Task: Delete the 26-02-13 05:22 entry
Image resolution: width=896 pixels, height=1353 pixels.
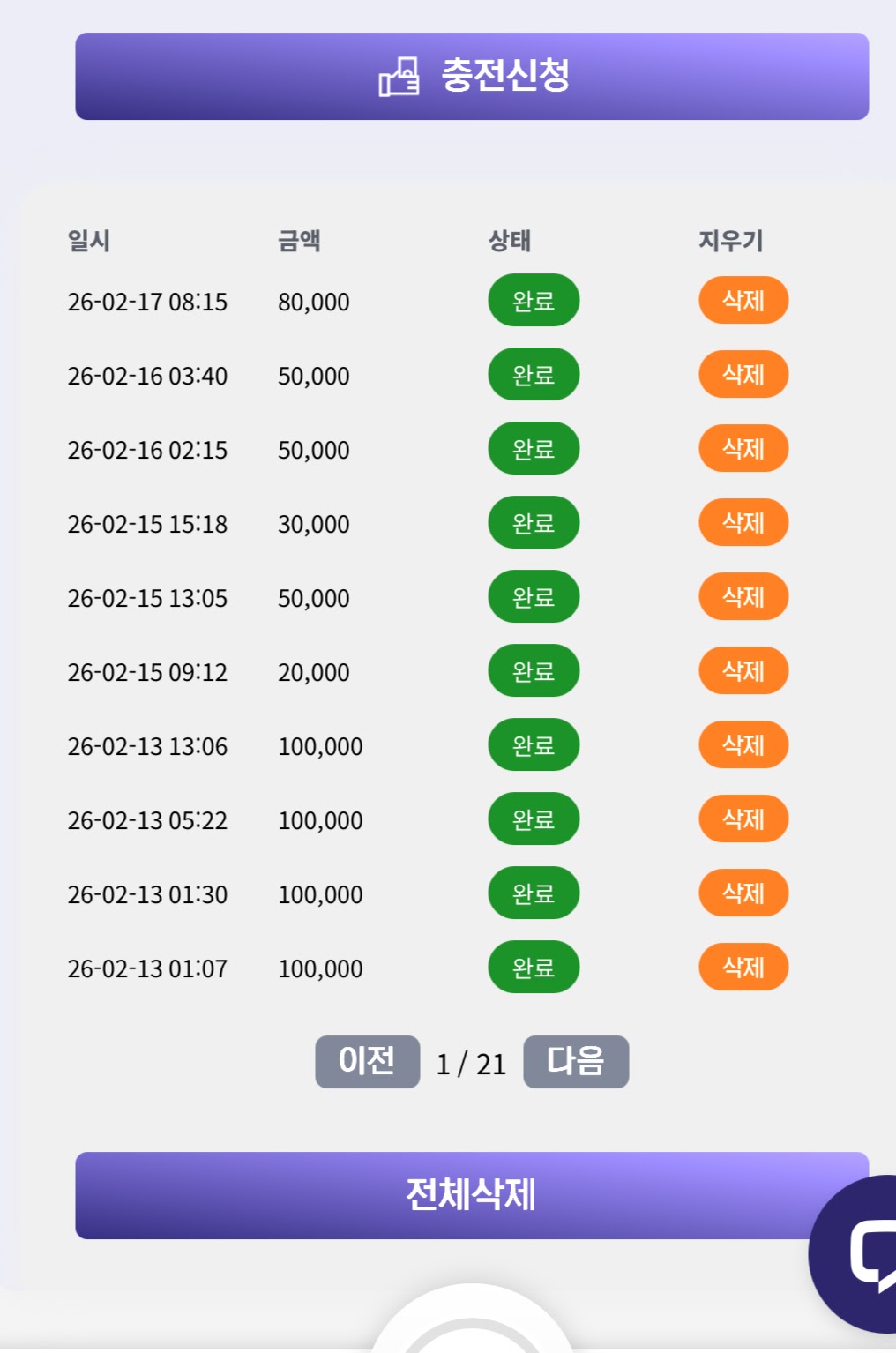Action: (x=743, y=819)
